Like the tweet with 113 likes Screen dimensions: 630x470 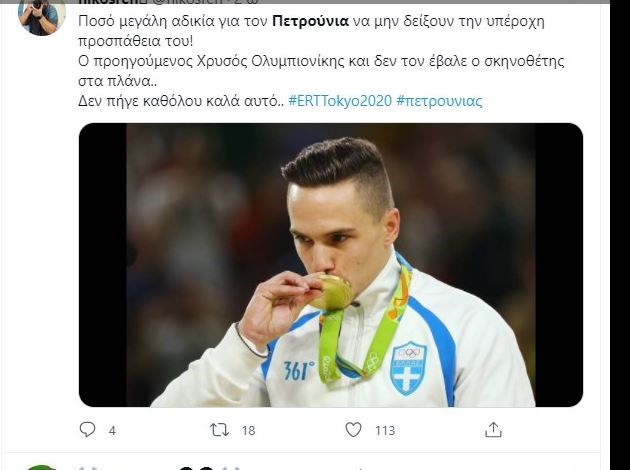coord(353,430)
